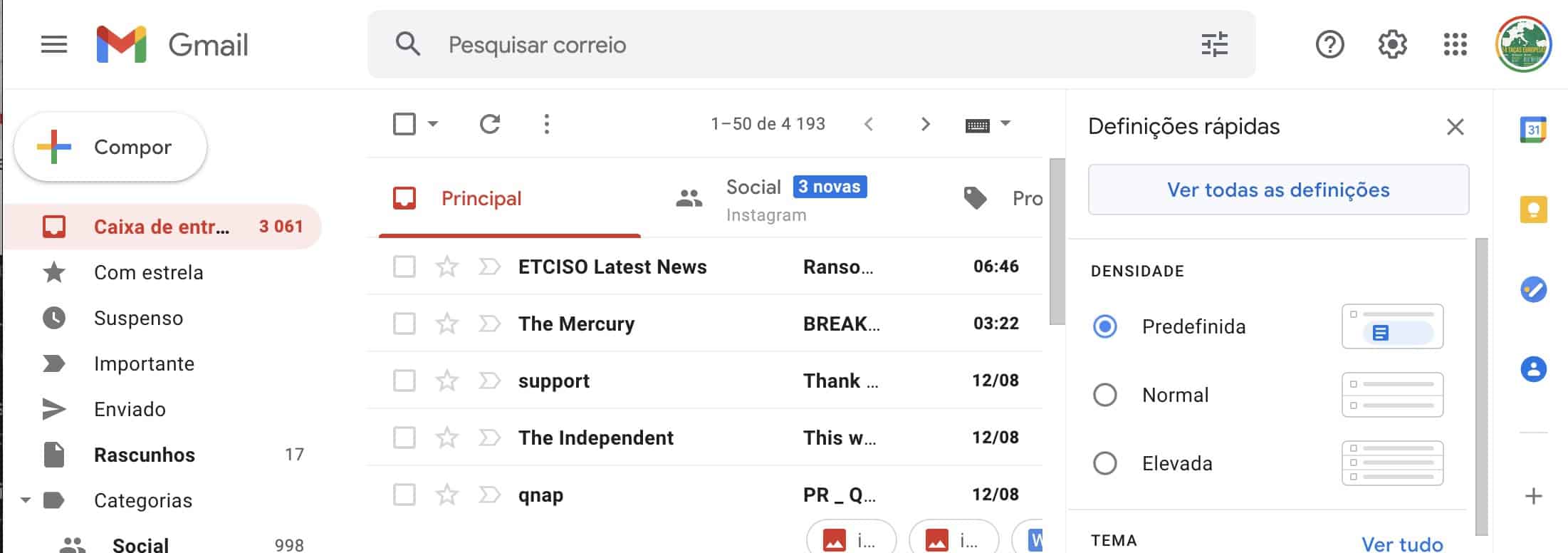Check the box for the support email
1568x553 pixels.
tap(404, 381)
